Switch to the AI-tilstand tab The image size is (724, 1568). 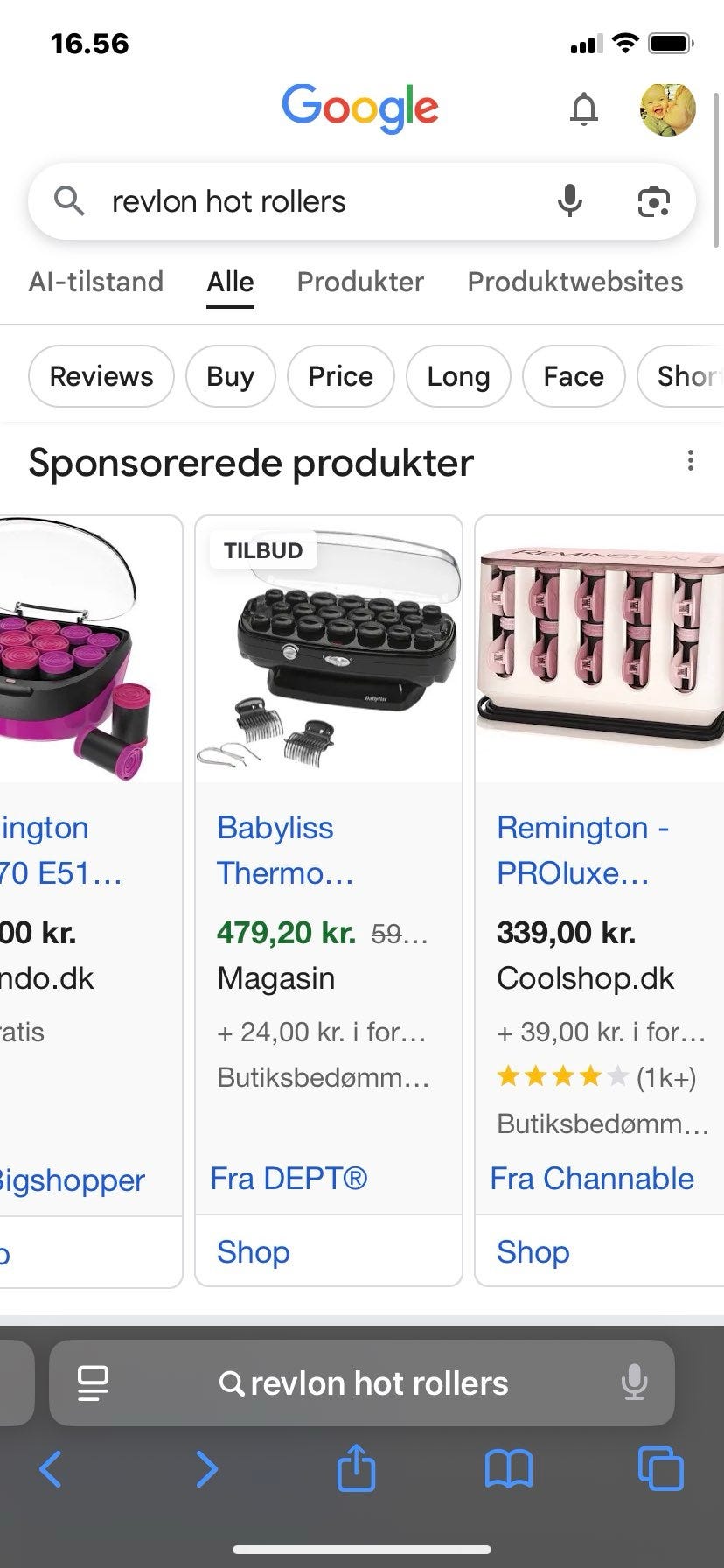[96, 282]
